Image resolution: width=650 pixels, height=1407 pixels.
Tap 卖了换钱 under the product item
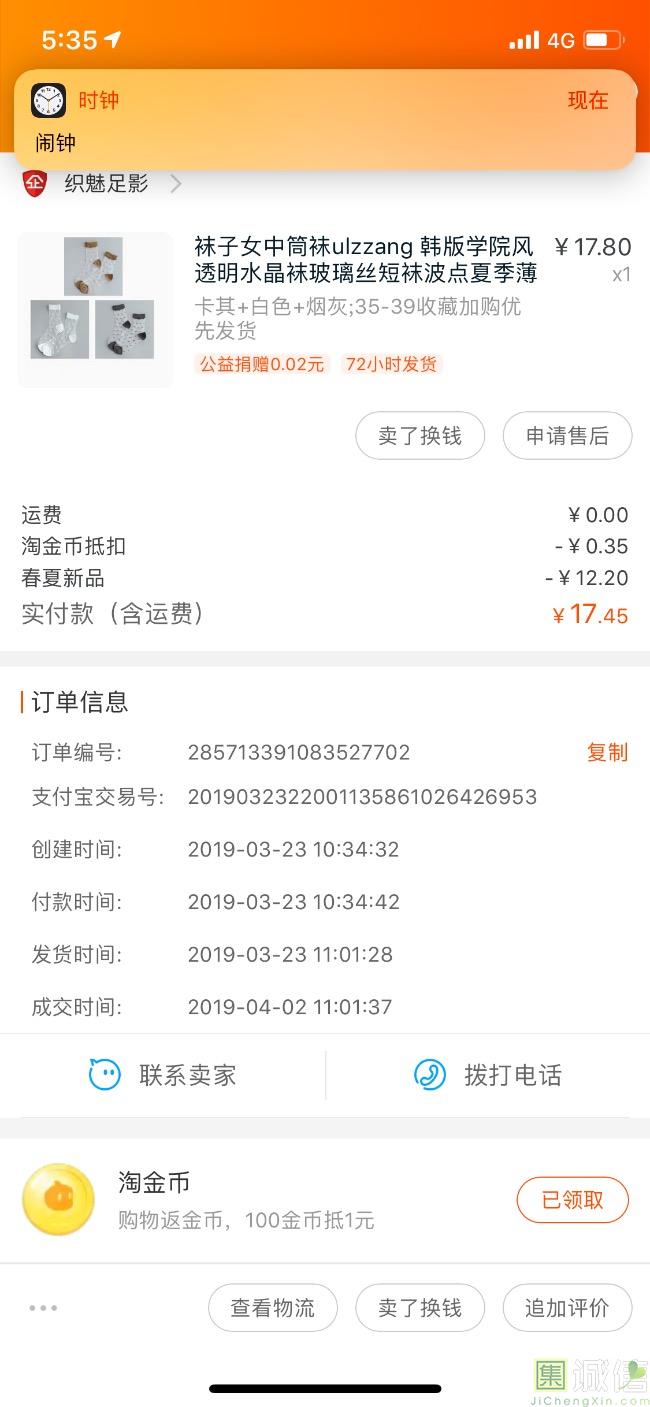420,436
